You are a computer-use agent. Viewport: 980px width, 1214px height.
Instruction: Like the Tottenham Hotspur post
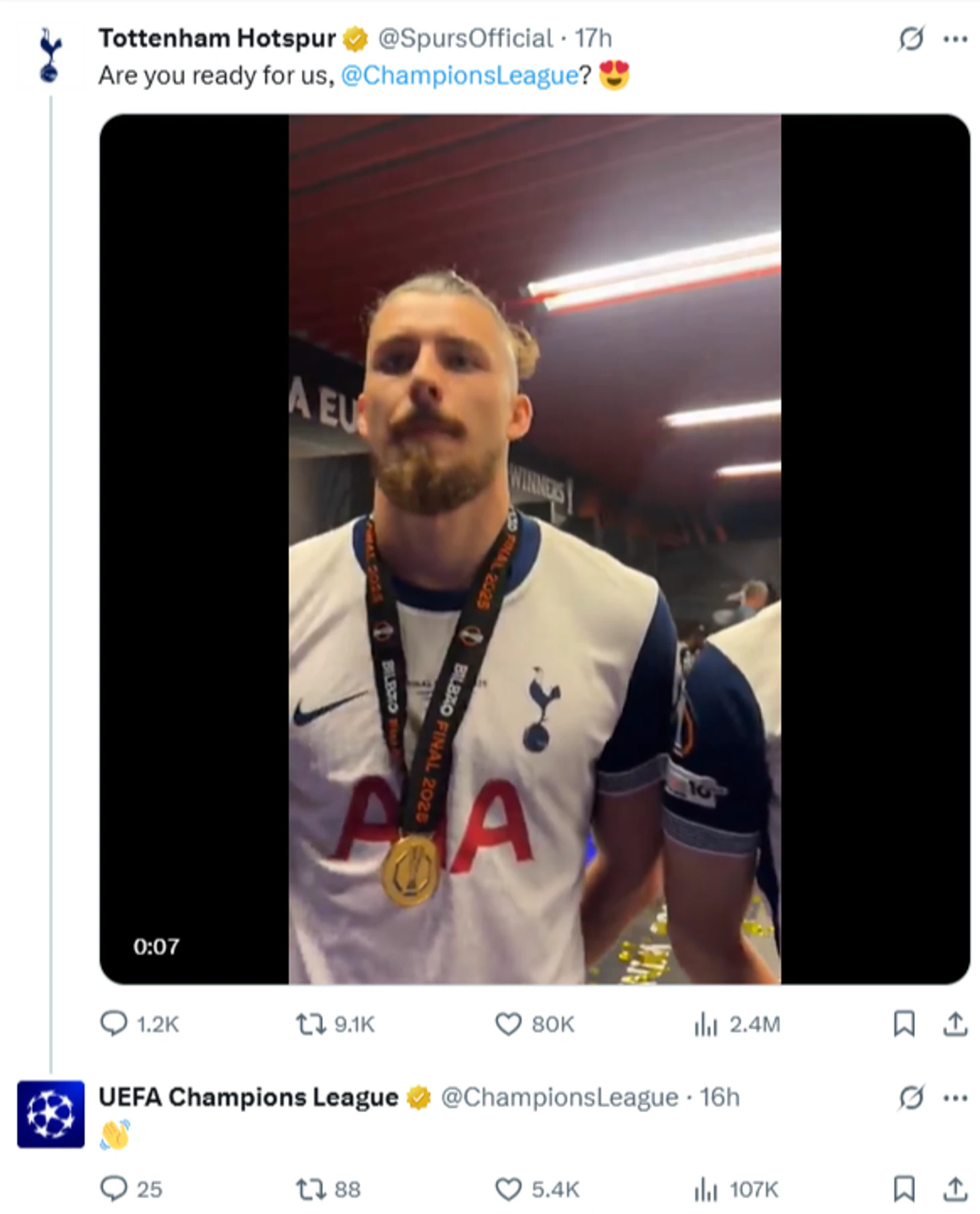(x=508, y=1024)
